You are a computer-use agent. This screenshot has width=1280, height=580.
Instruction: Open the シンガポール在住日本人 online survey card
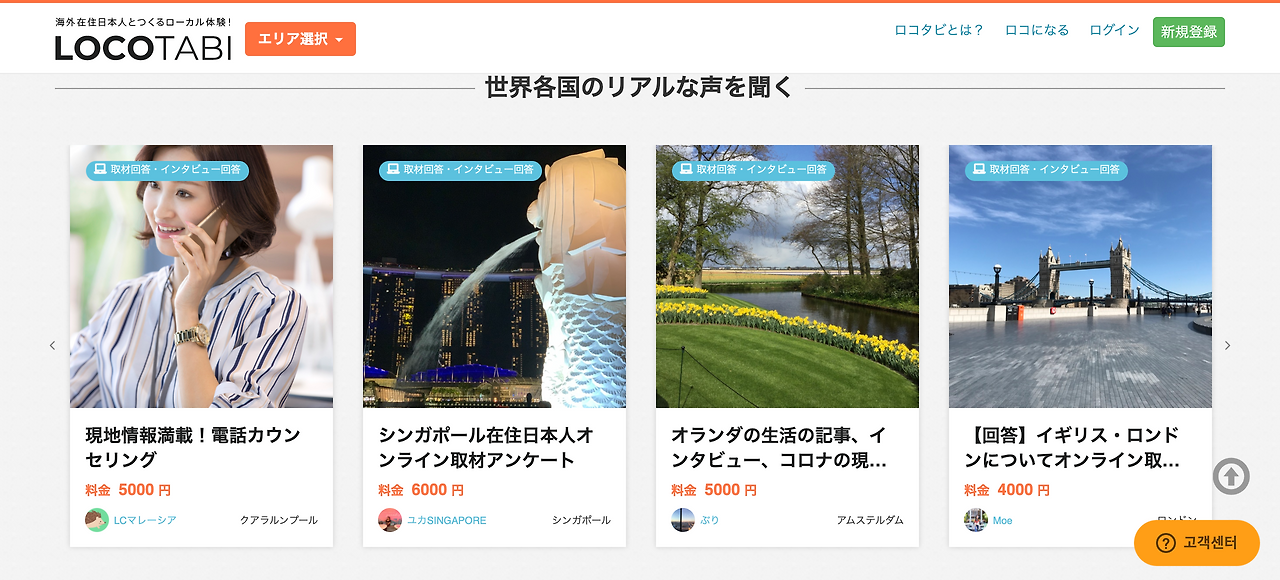[494, 346]
